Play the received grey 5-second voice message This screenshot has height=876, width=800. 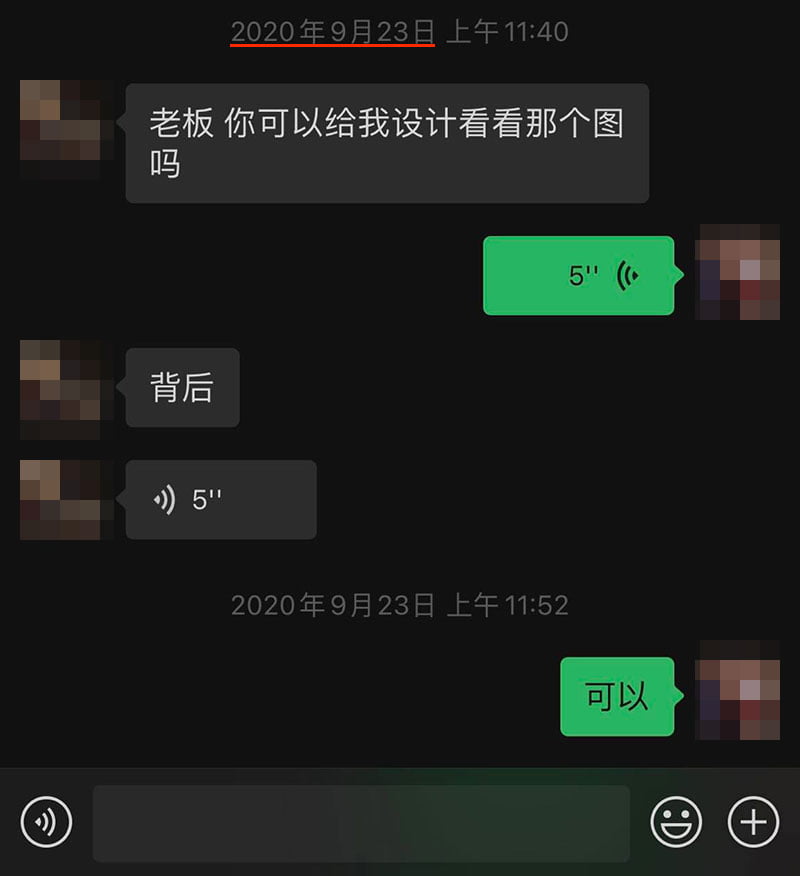(x=220, y=499)
